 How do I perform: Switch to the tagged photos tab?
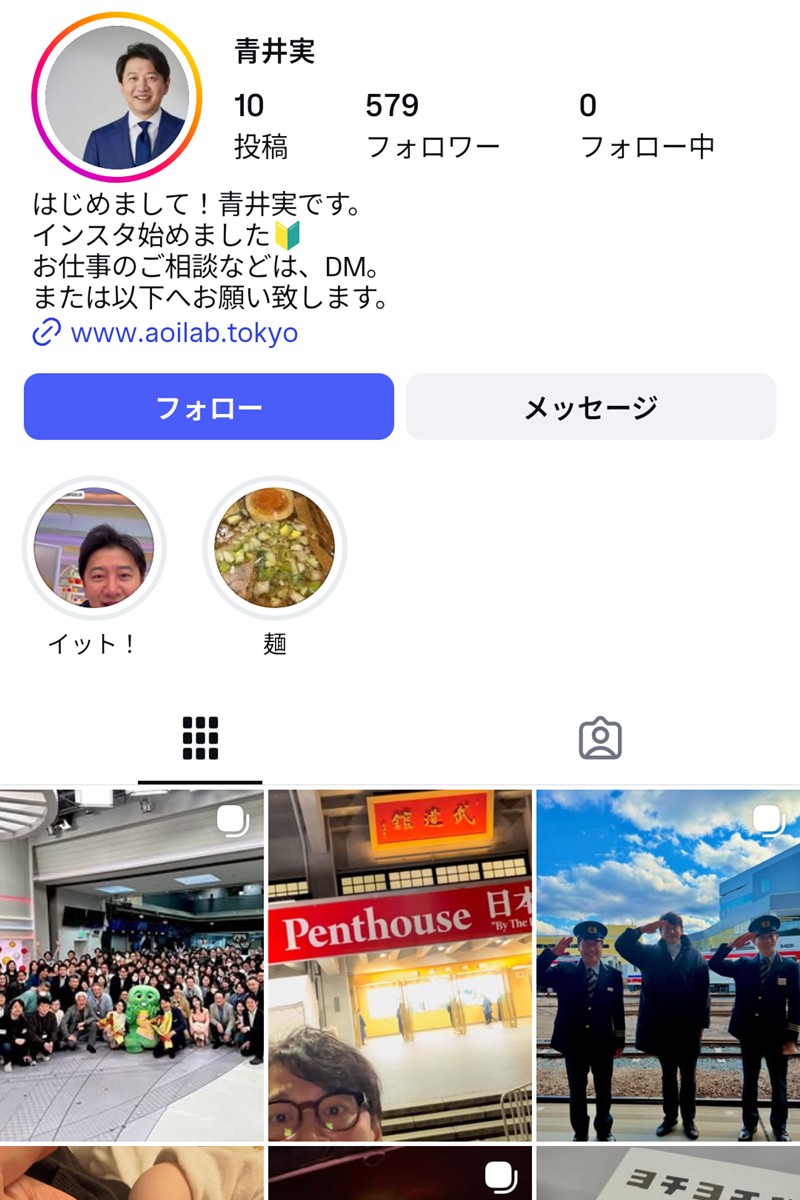[x=600, y=739]
